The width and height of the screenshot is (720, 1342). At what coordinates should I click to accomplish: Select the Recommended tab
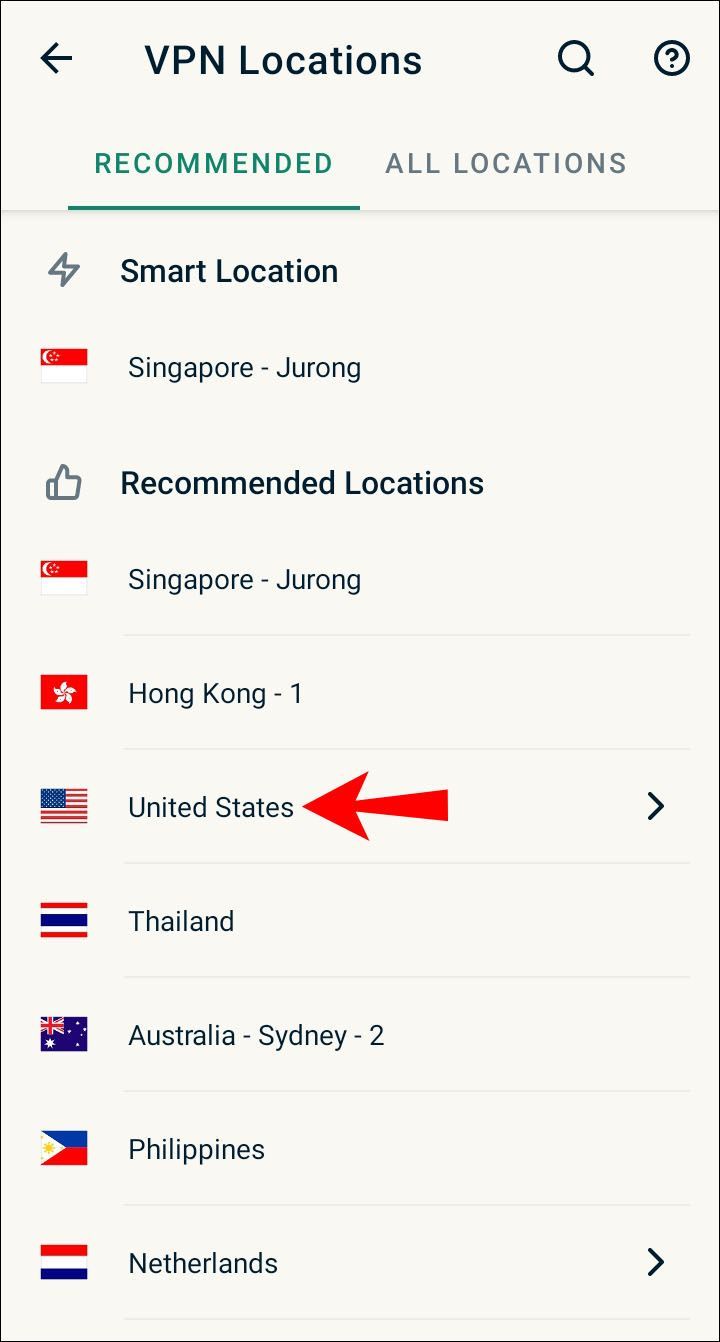213,163
